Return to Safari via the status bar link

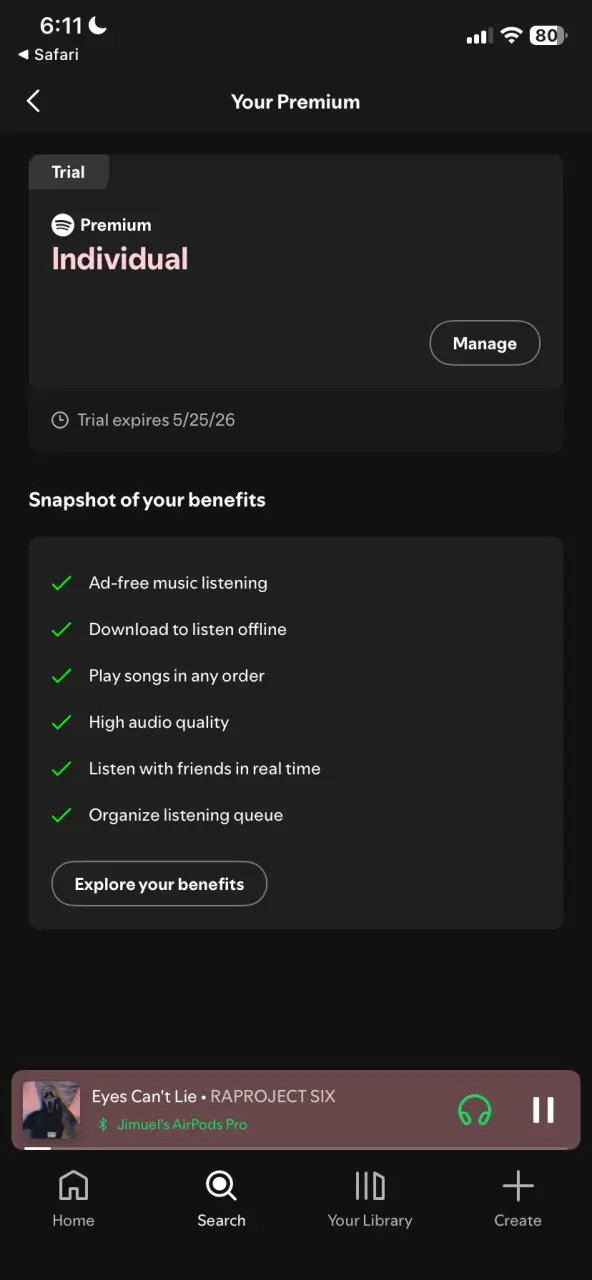(x=49, y=55)
